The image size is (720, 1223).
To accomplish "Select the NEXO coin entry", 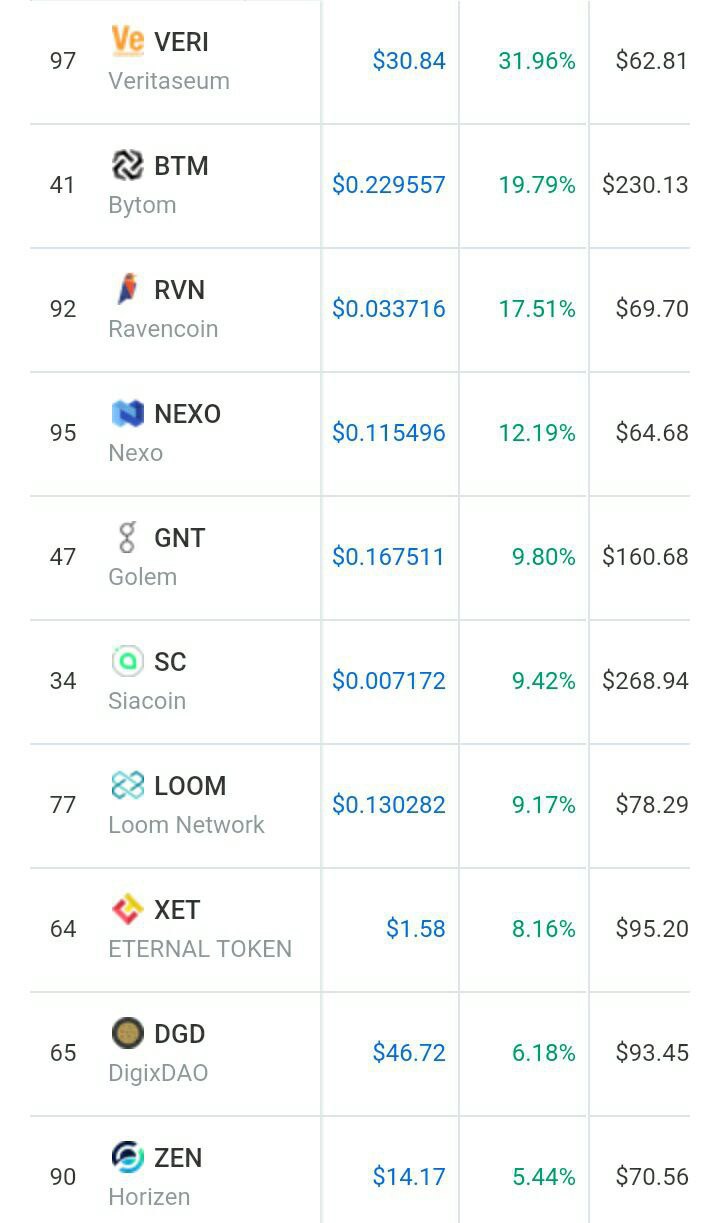I will pos(360,434).
